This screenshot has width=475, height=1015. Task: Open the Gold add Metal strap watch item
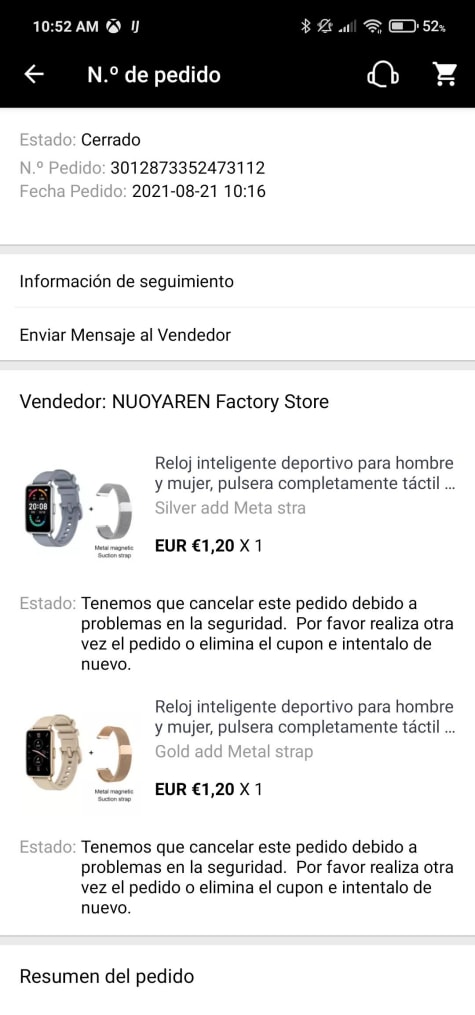click(238, 752)
